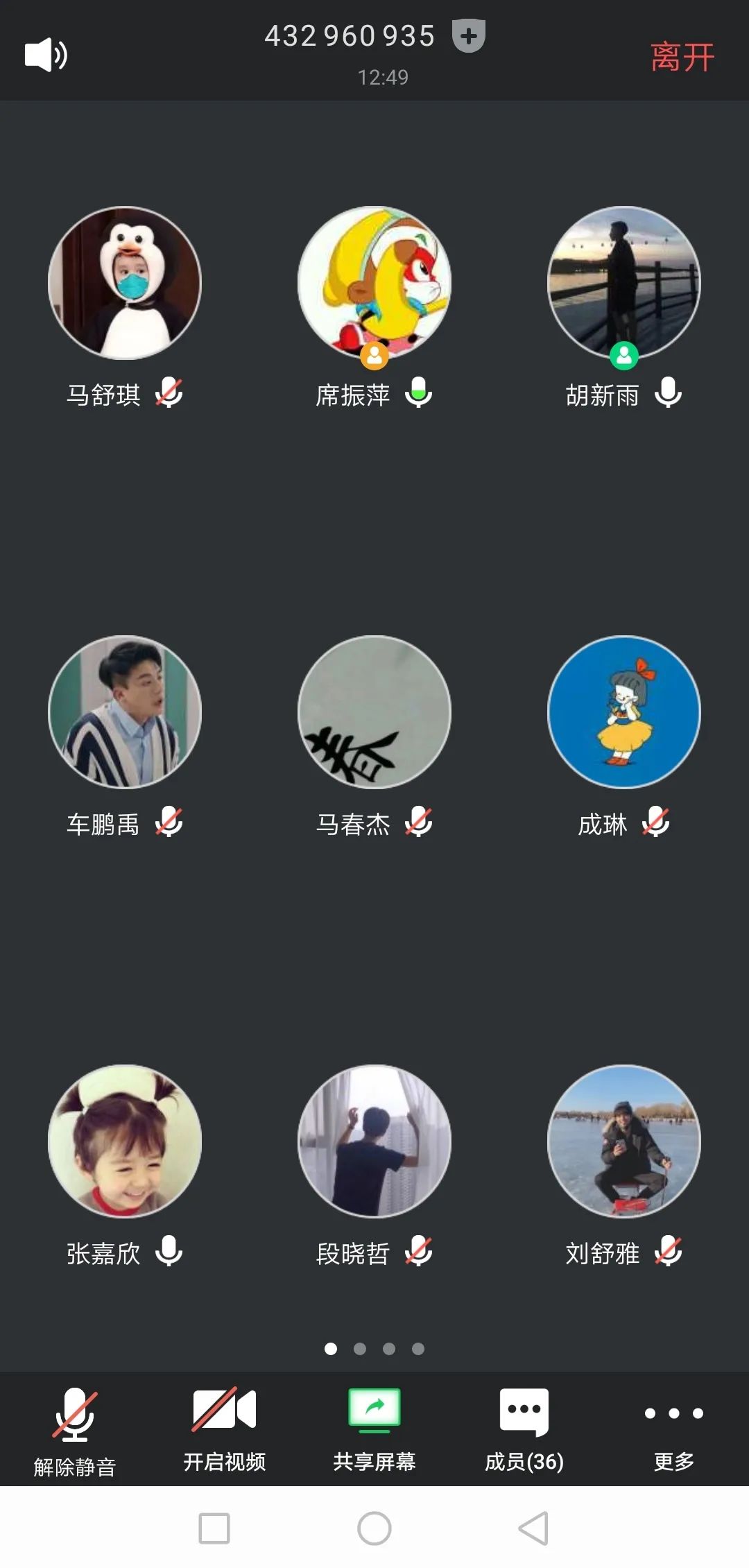Screen dimensions: 749x1568
Task: Tap participant 胡新雨's avatar
Action: pyautogui.click(x=624, y=283)
